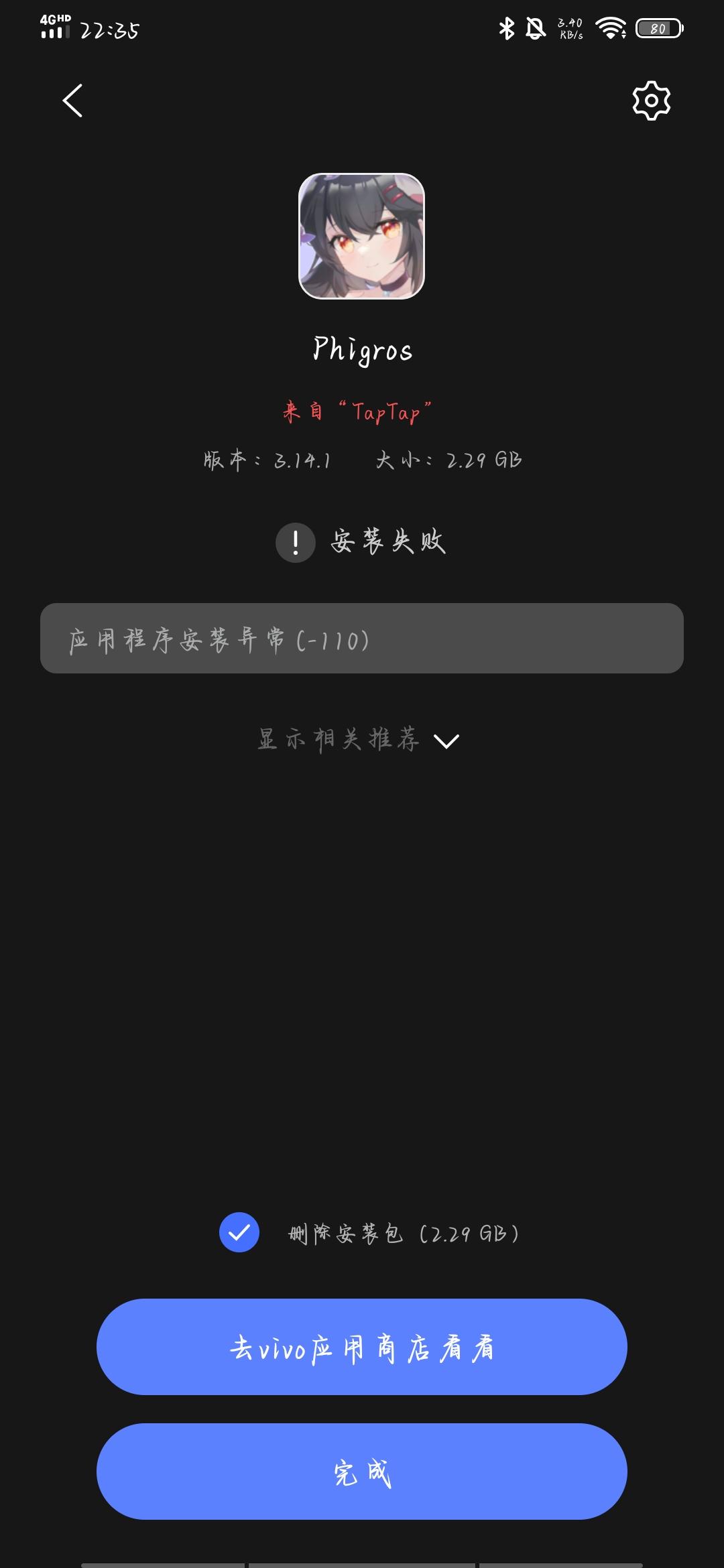This screenshot has height=1568, width=724.
Task: Click the chevron below the error message
Action: [448, 740]
